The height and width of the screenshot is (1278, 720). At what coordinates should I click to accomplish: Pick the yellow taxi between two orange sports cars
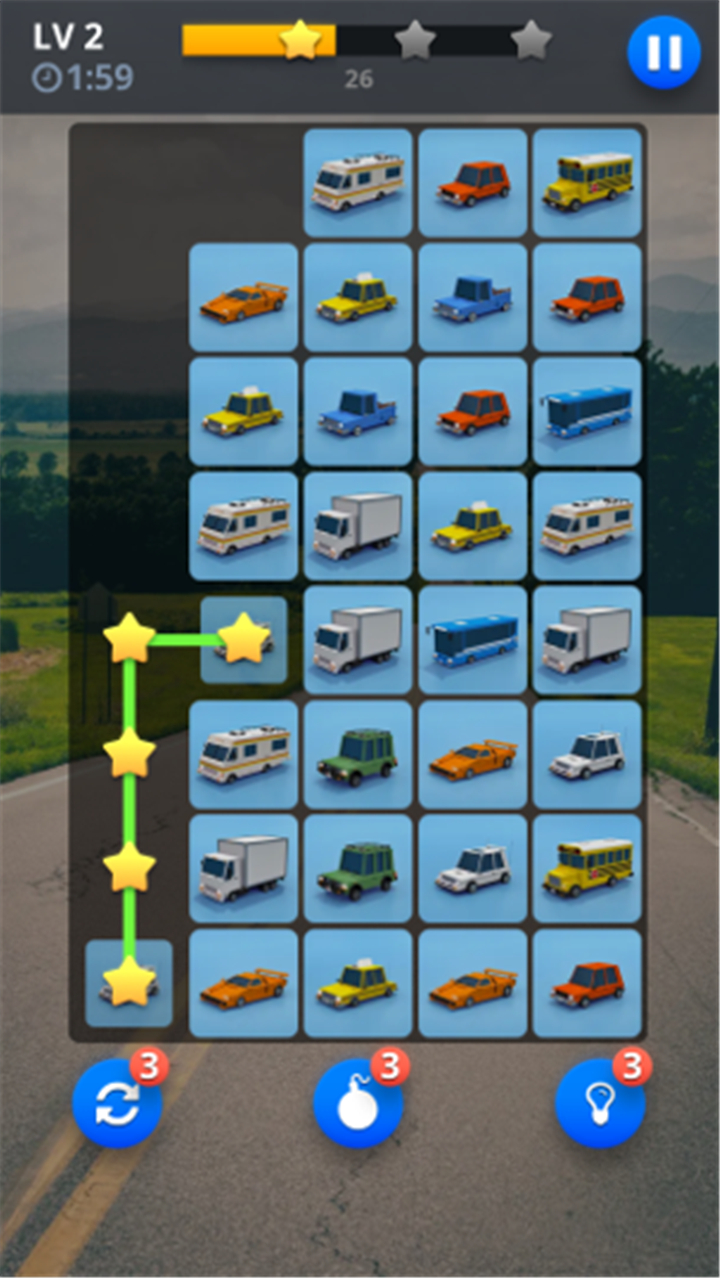click(358, 983)
